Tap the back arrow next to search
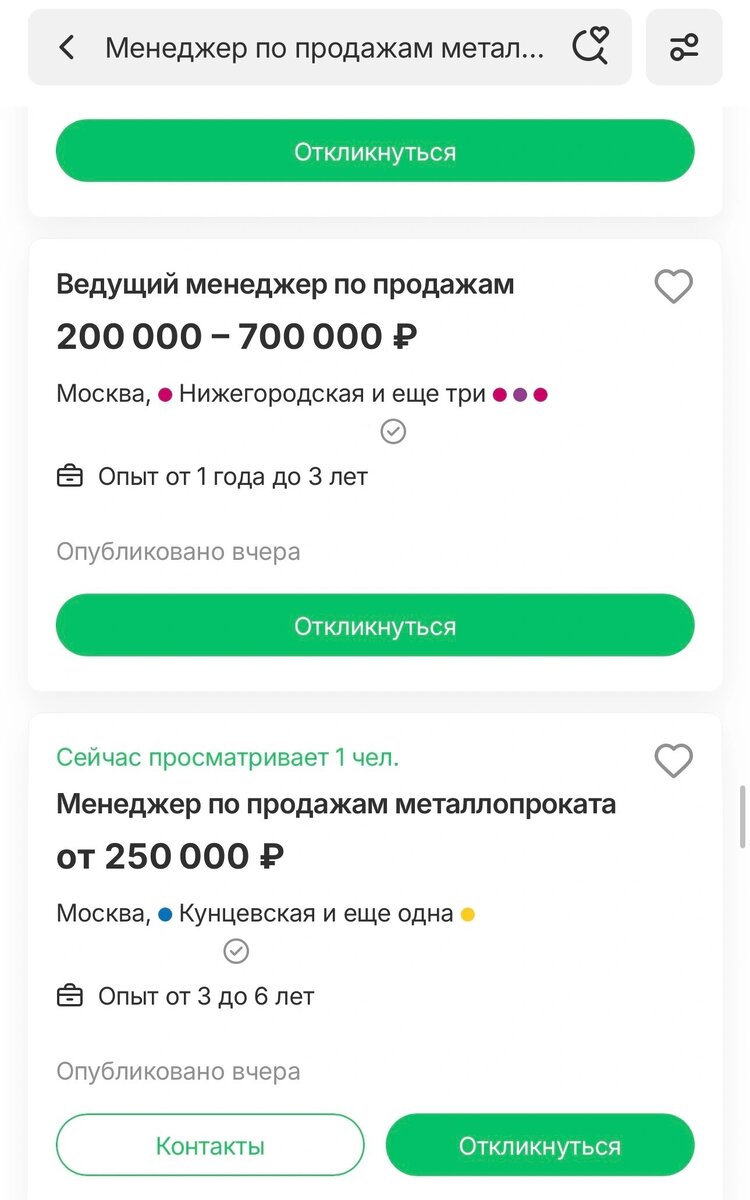The image size is (750, 1200). tap(66, 46)
